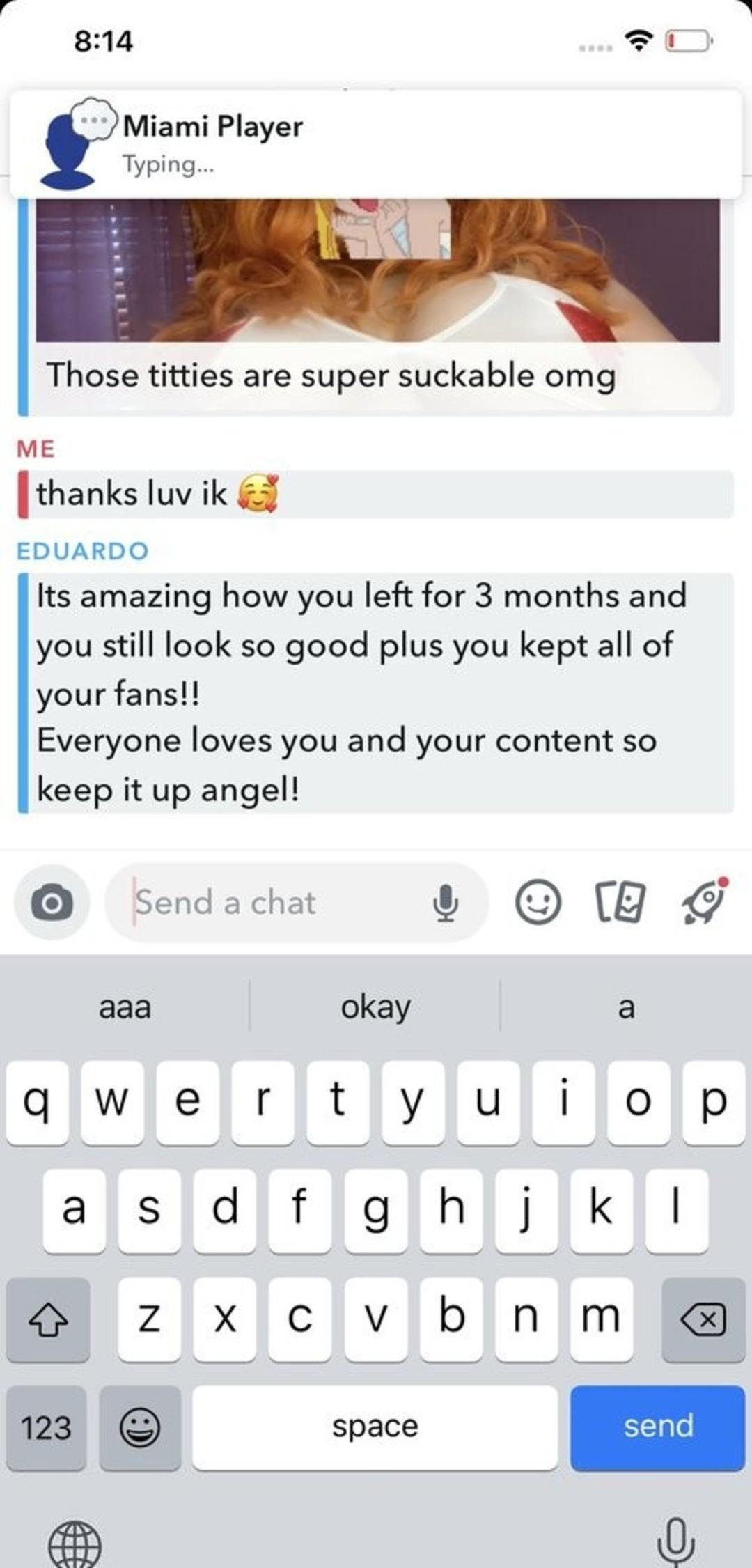
Task: Tap the voice microphone in the chat field
Action: click(446, 903)
